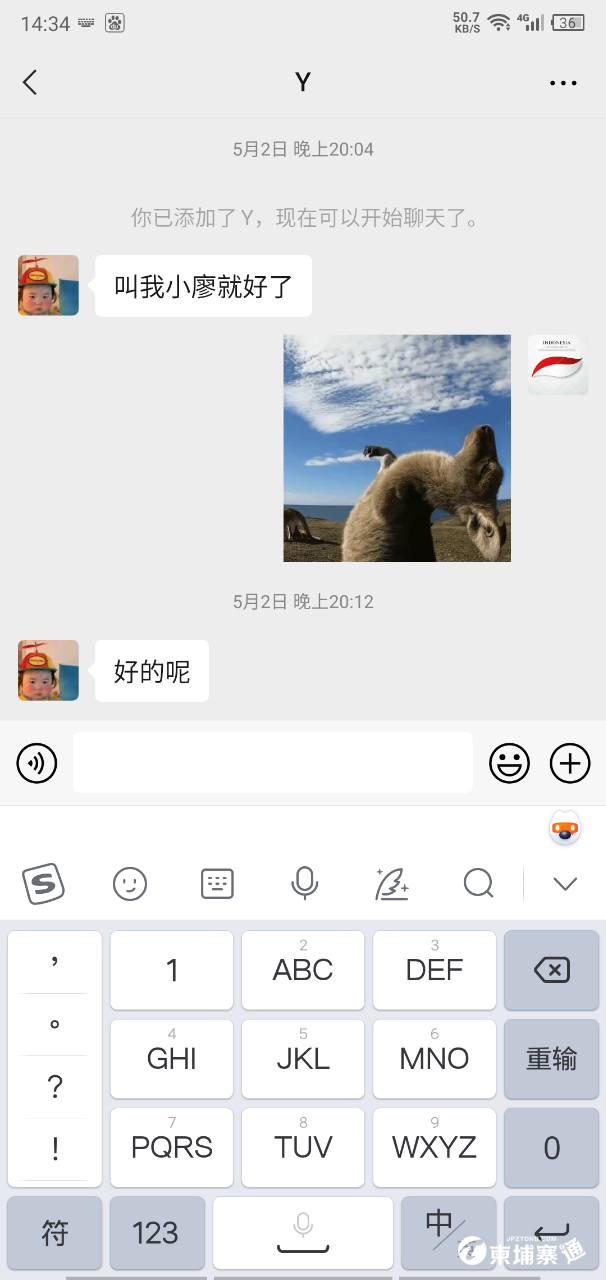Open the three-dot chat options menu
606x1280 pixels.
coord(563,83)
